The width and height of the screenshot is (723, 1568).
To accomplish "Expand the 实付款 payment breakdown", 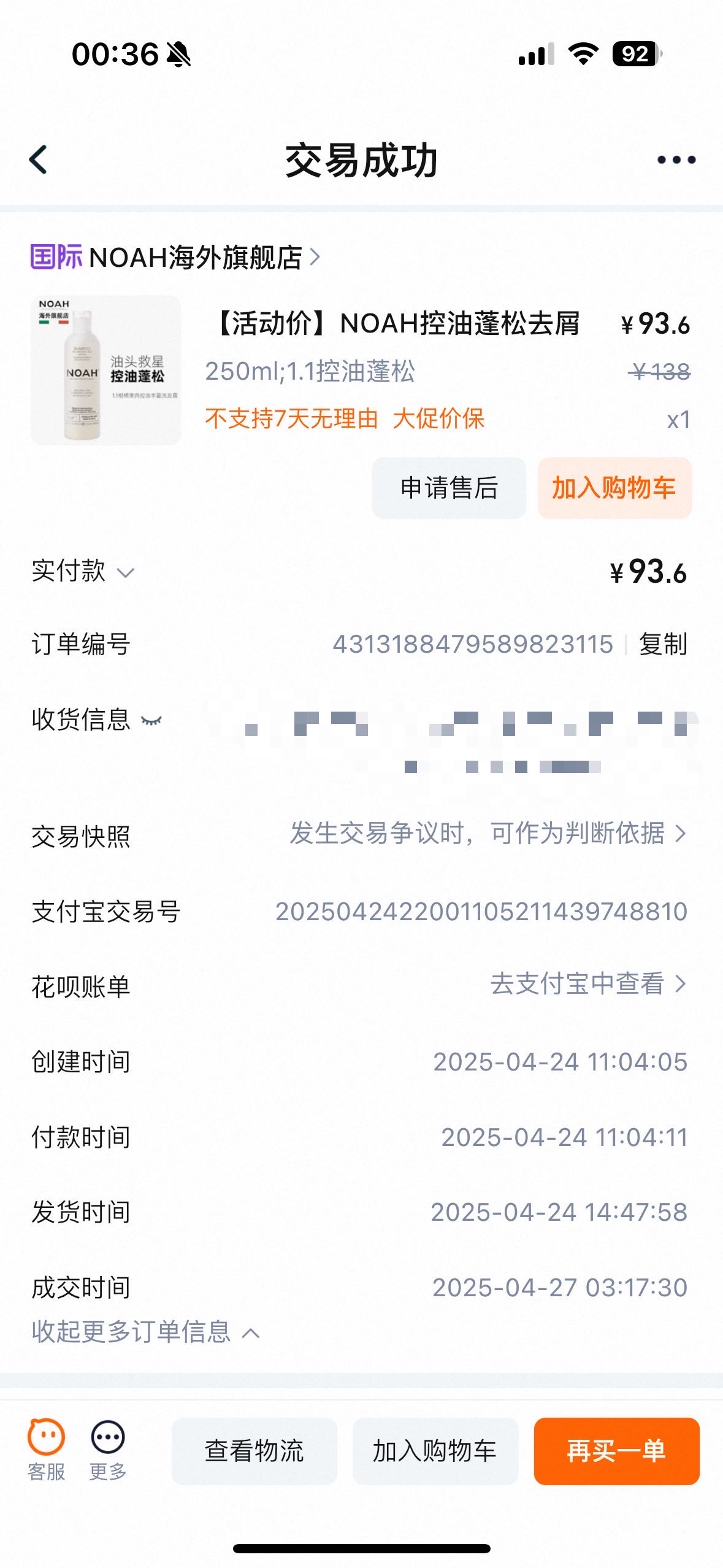I will (83, 571).
